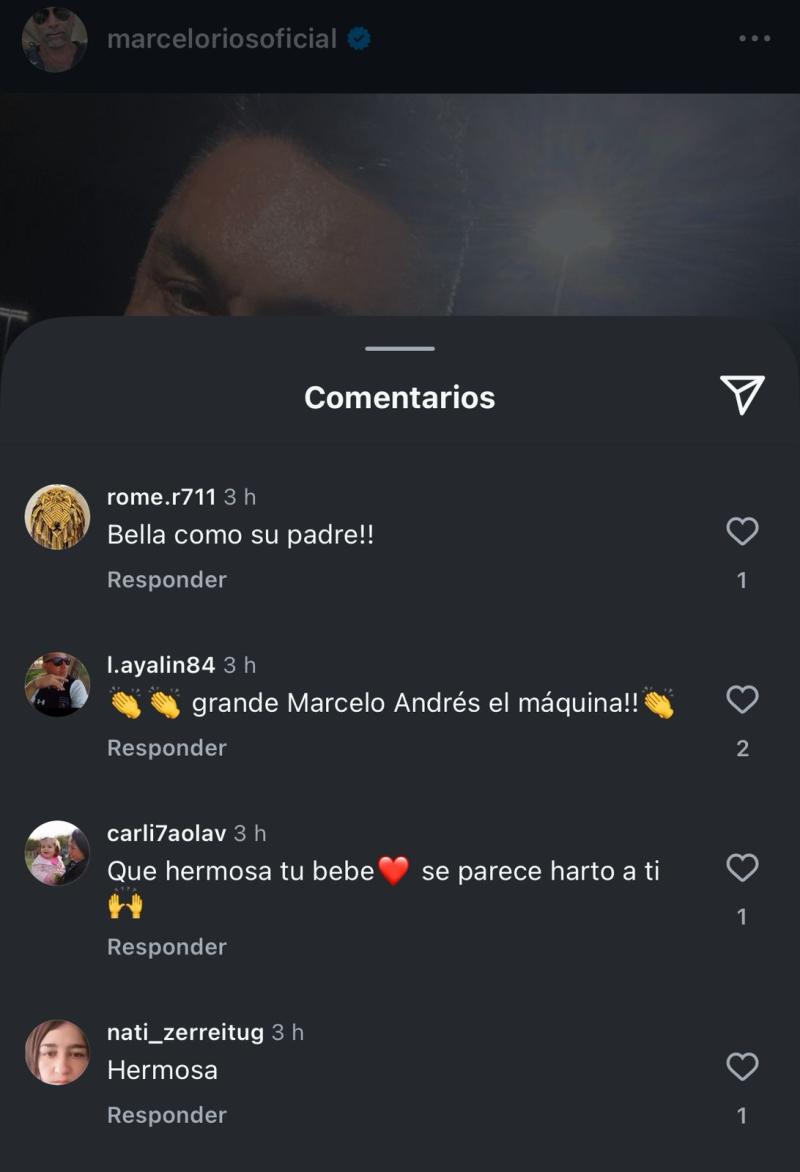This screenshot has height=1172, width=800.
Task: Tap Responder under rome.r711's comment
Action: [x=166, y=580]
